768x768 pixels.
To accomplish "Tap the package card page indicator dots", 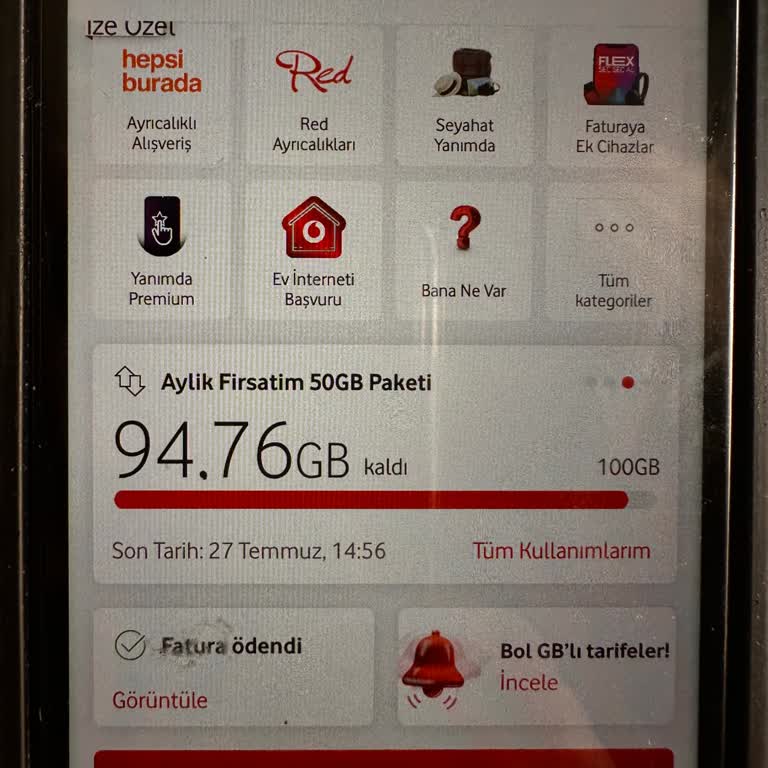I will (x=609, y=382).
